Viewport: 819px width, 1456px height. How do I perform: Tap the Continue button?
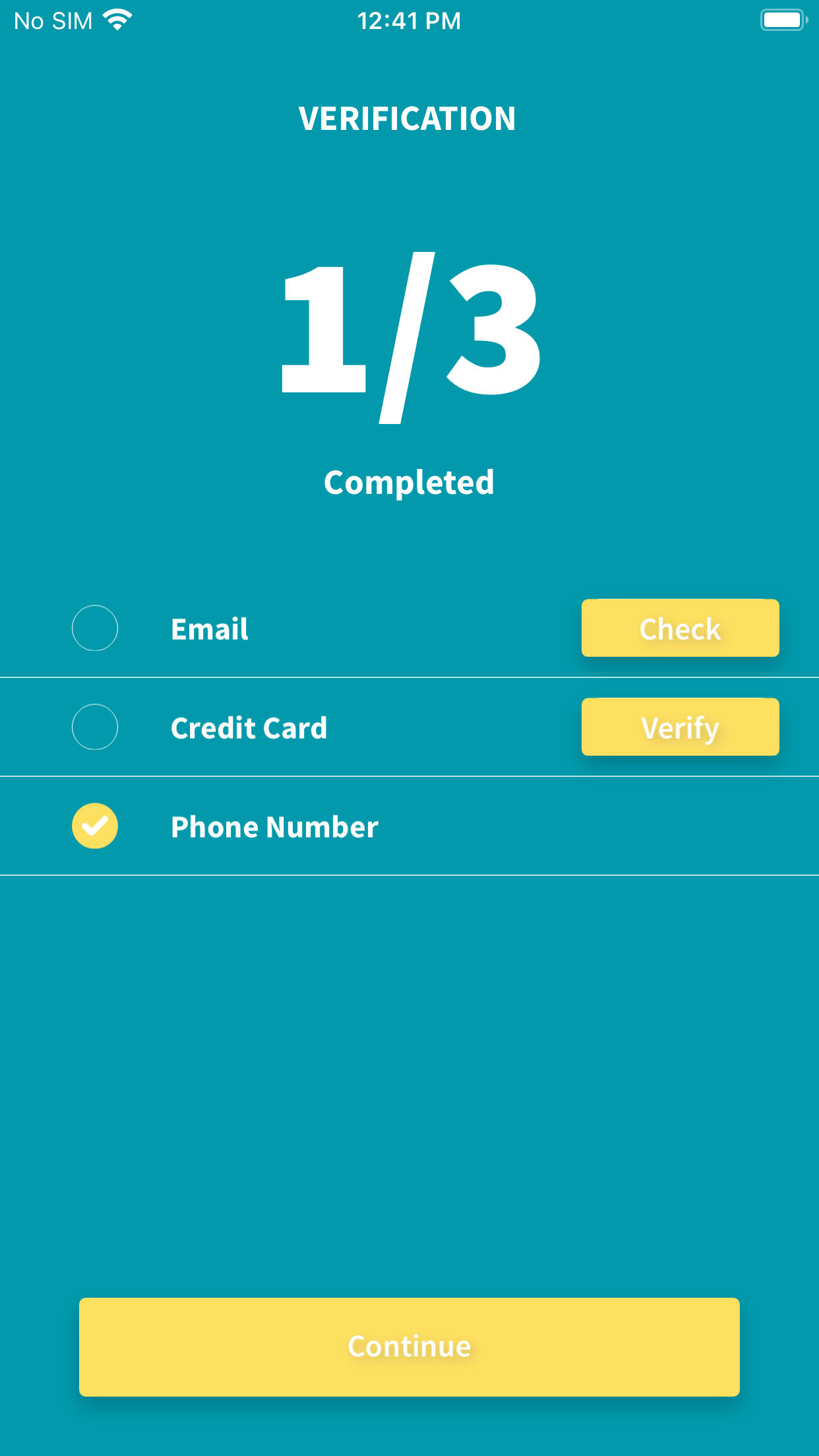click(409, 1347)
